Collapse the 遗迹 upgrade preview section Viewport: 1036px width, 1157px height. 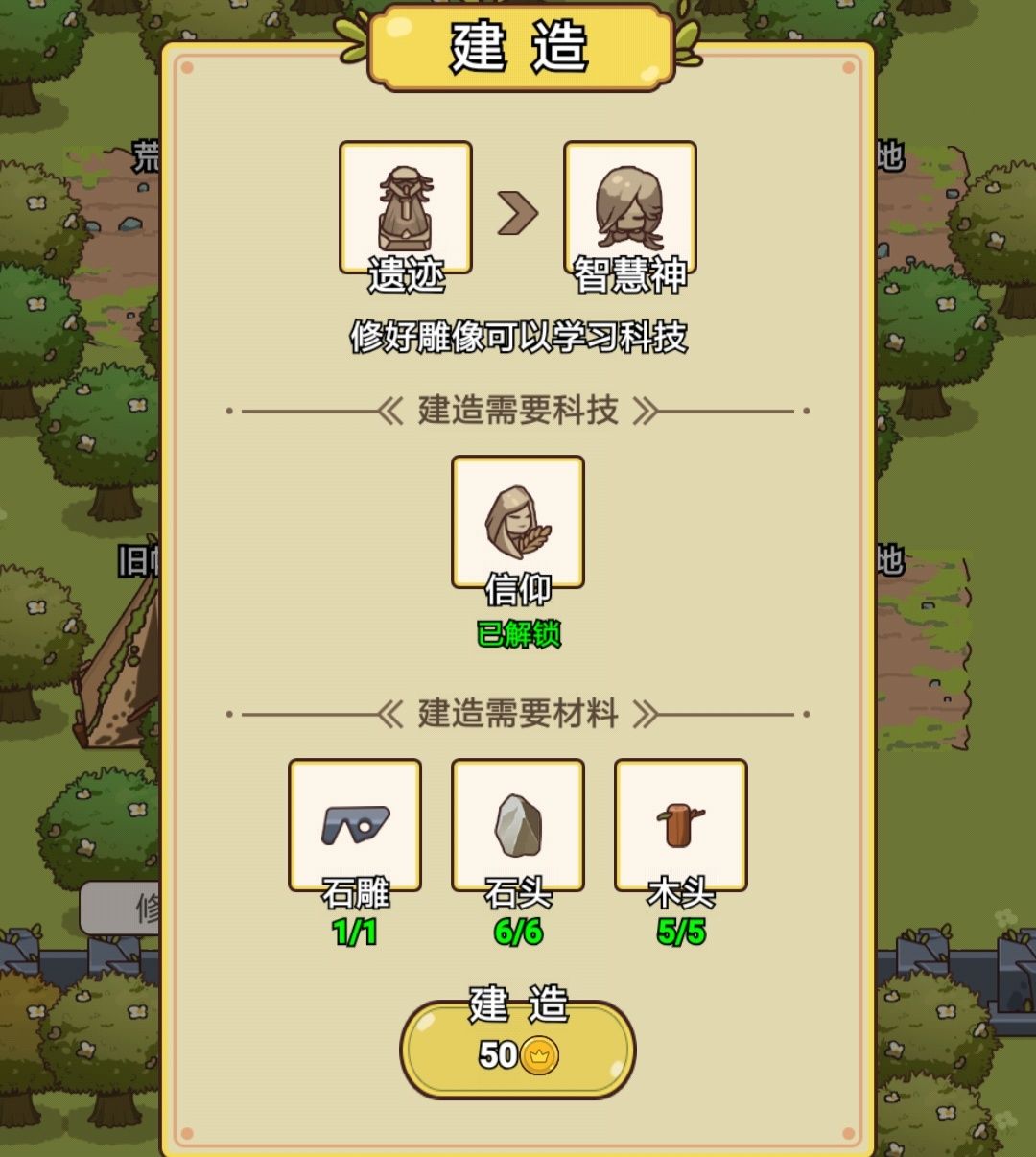click(x=404, y=206)
